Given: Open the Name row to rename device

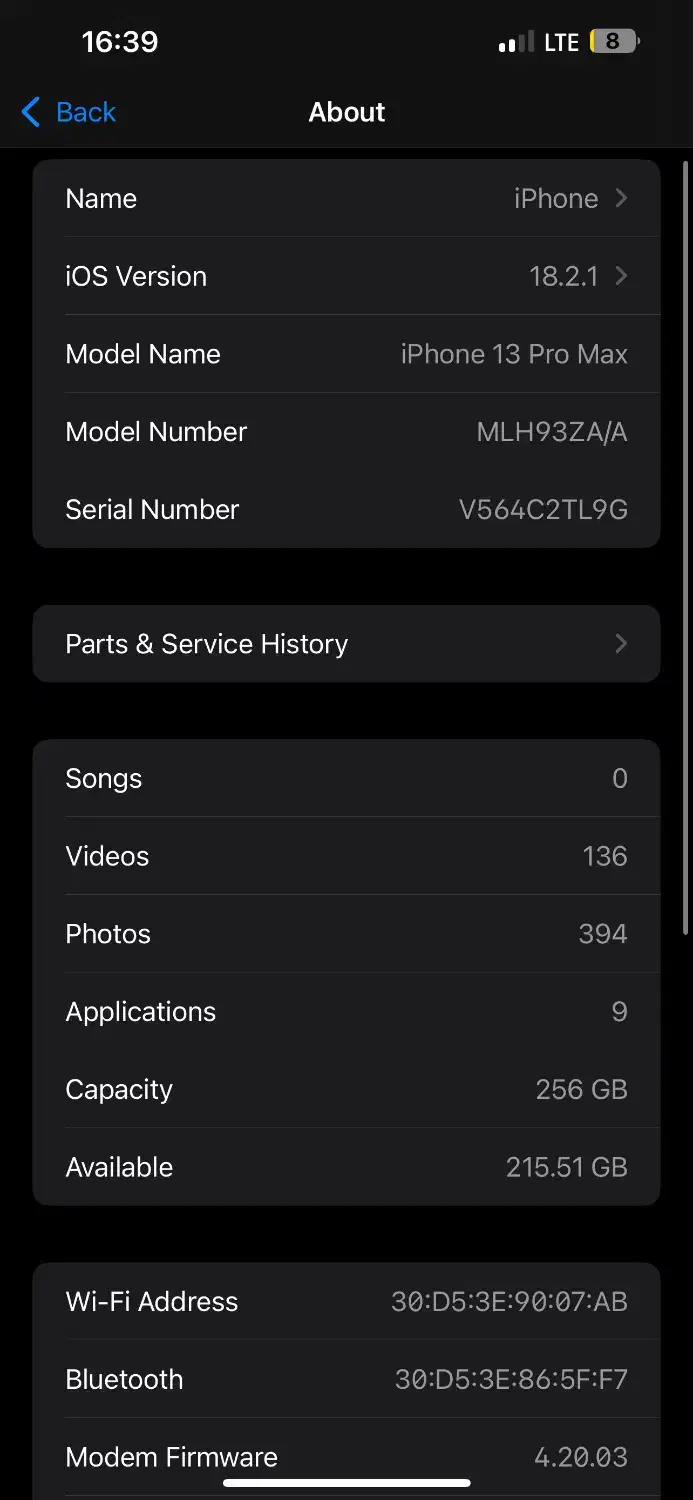Looking at the screenshot, I should click(x=346, y=199).
